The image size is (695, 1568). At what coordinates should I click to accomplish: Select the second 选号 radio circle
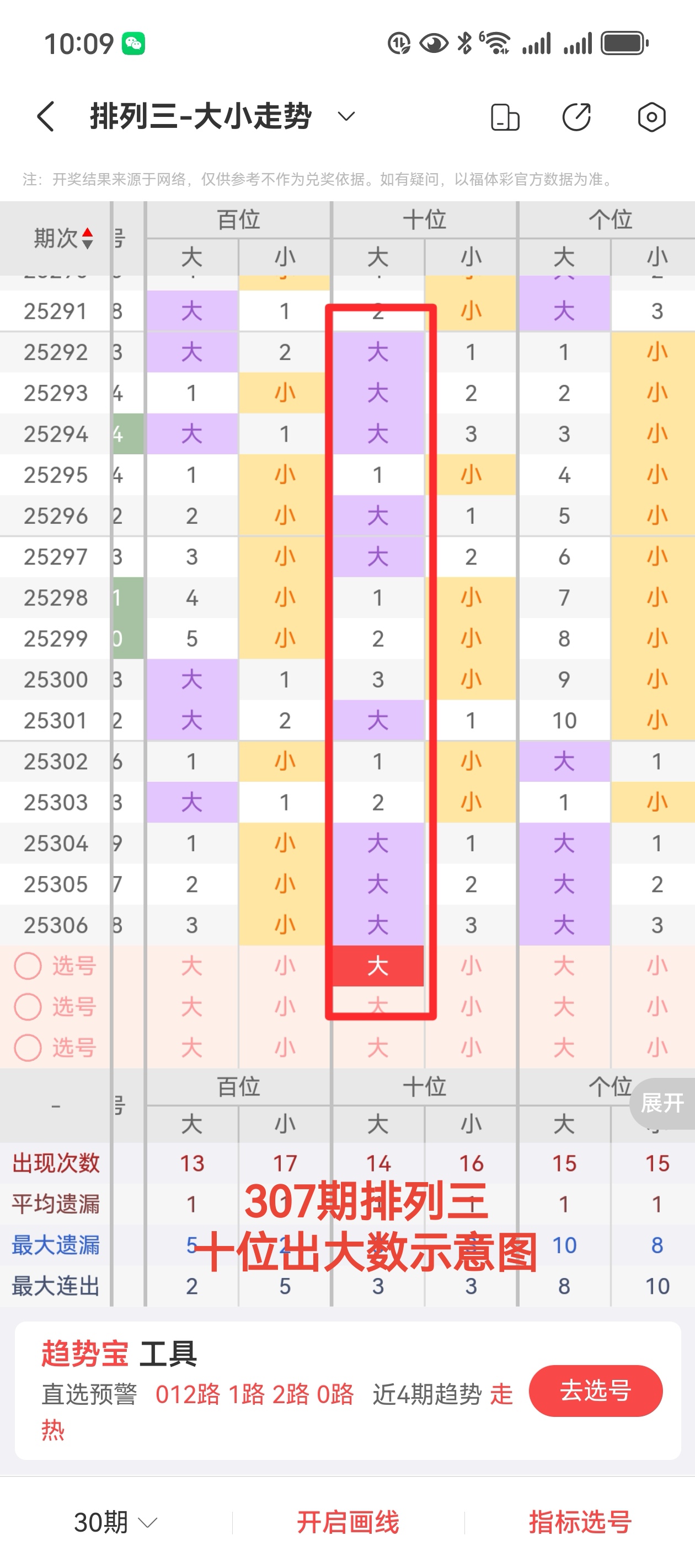point(27,1007)
